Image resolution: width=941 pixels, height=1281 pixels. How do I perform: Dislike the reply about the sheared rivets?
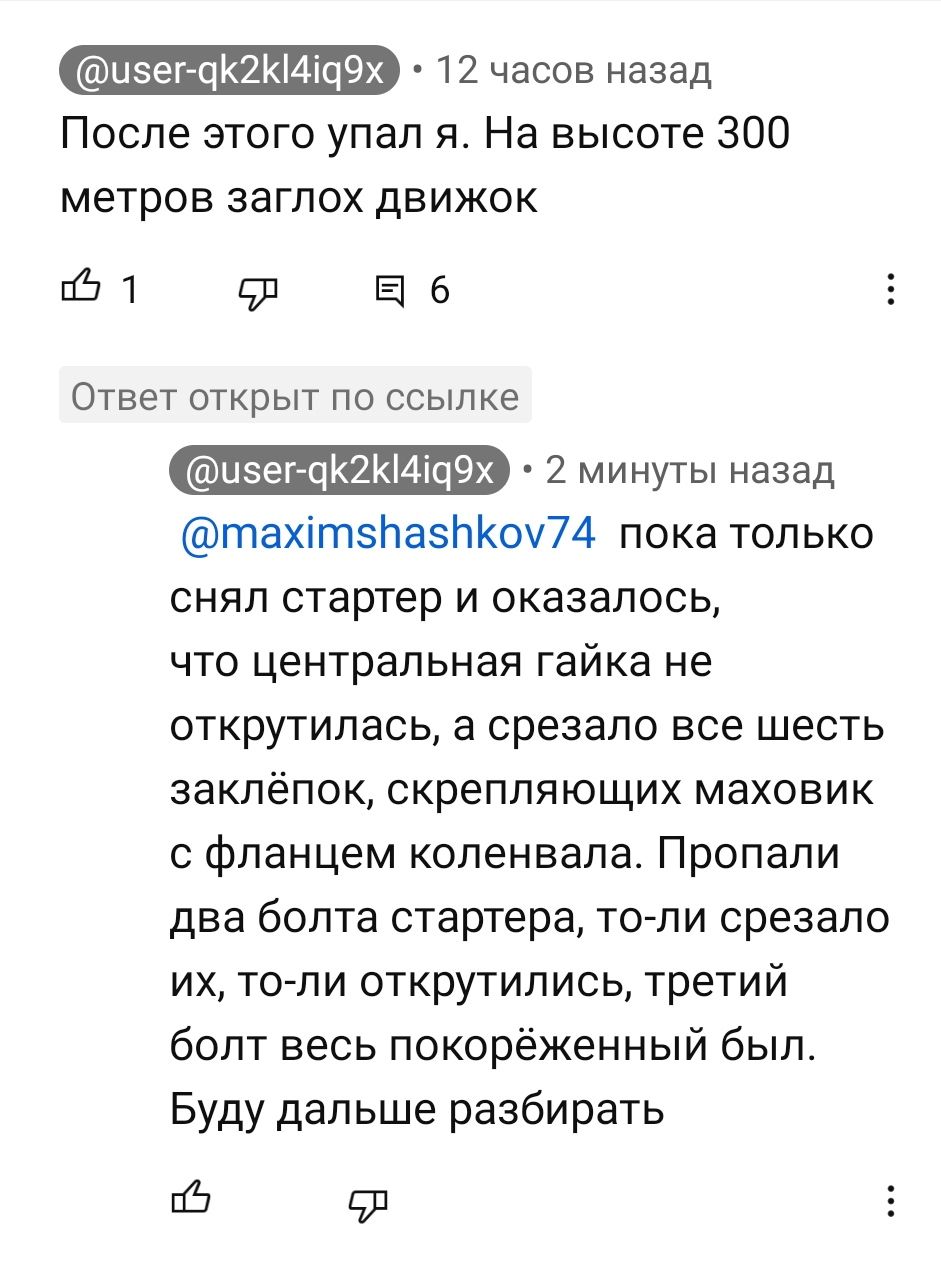coord(367,1200)
